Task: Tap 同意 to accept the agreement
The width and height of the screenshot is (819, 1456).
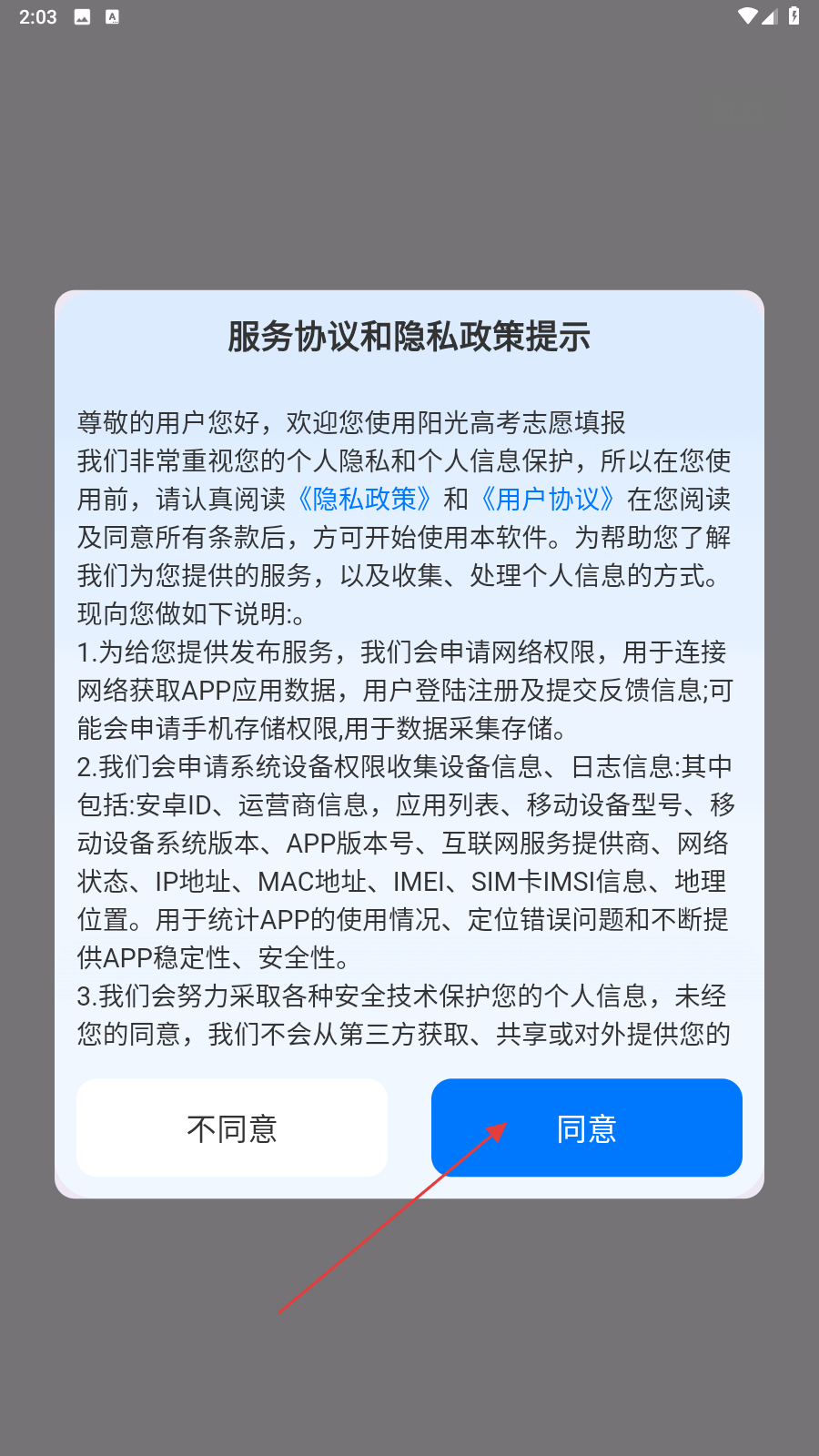Action: point(586,1127)
